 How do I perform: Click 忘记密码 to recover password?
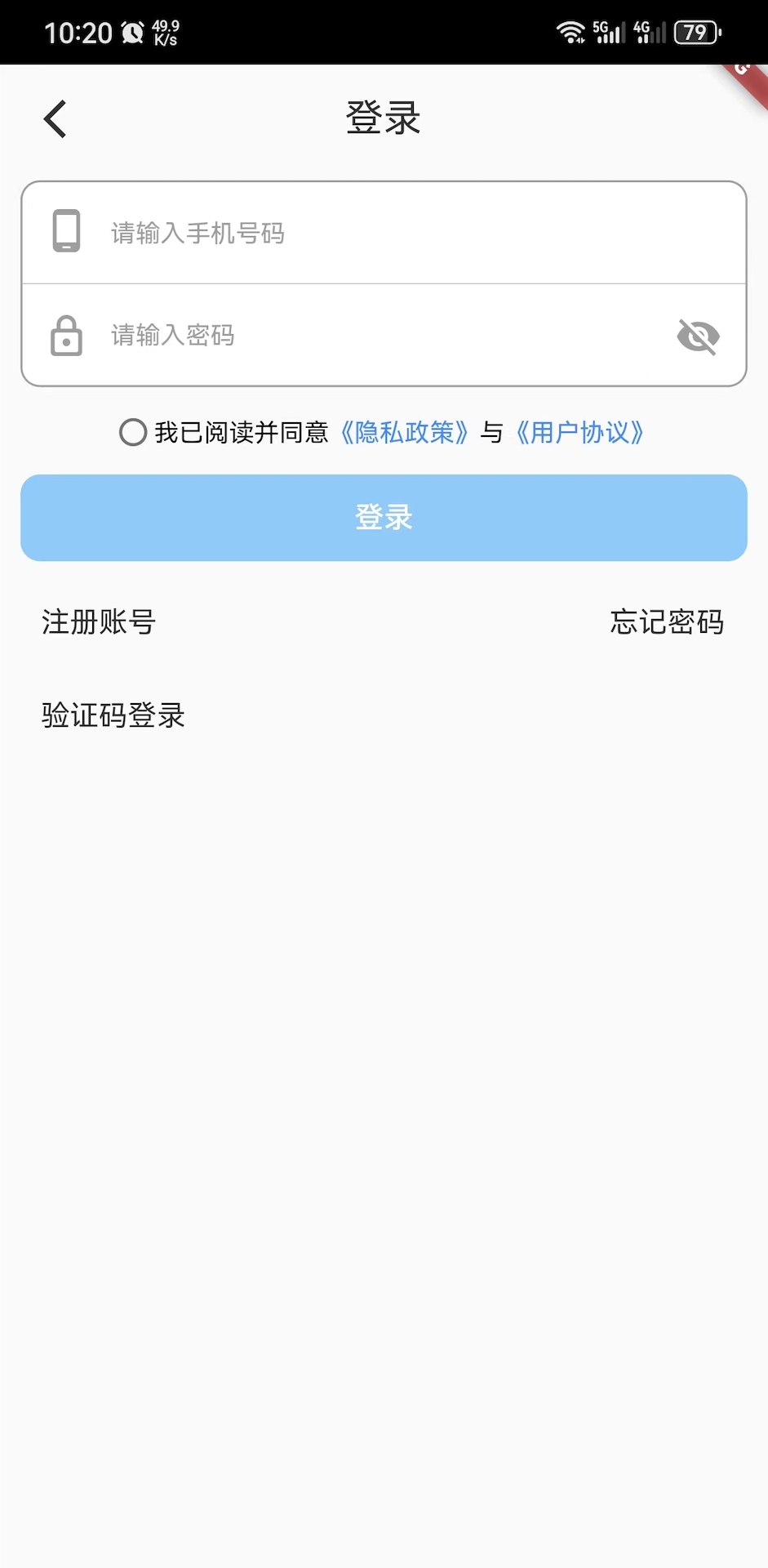[x=667, y=621]
